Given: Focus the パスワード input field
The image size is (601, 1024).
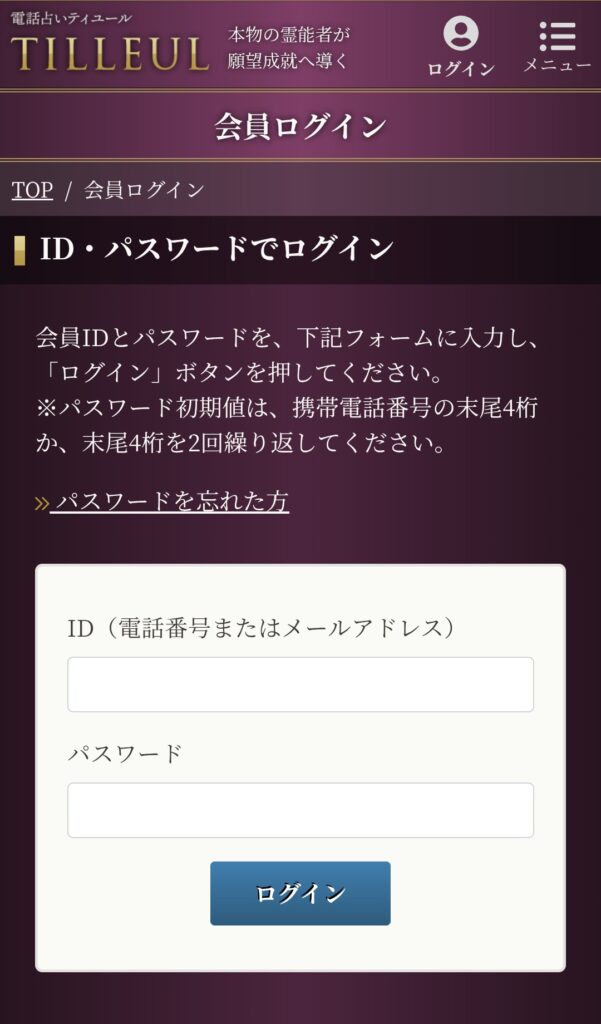Looking at the screenshot, I should tap(300, 810).
